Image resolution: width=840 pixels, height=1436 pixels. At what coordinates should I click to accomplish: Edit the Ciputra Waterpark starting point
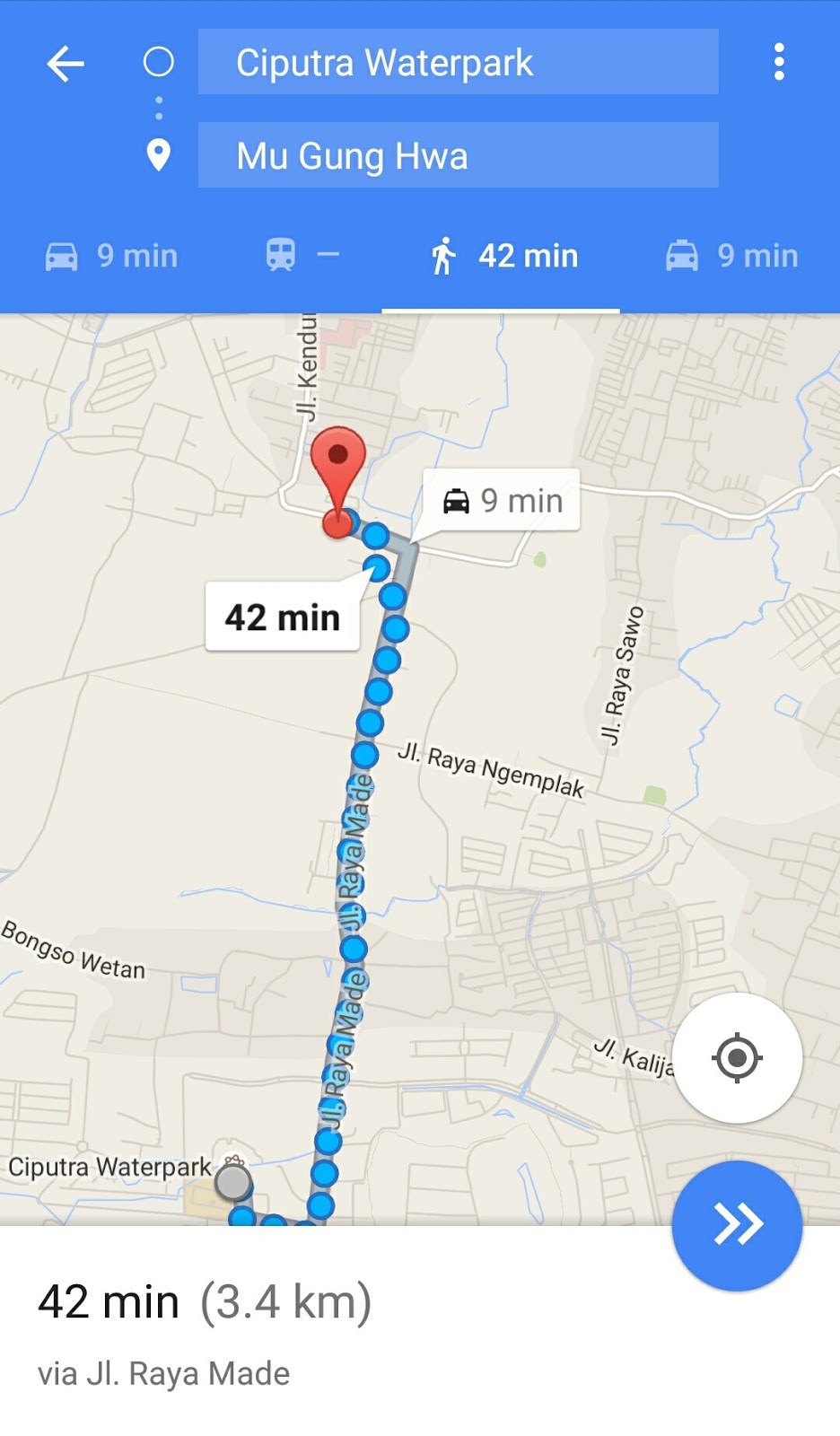(458, 62)
